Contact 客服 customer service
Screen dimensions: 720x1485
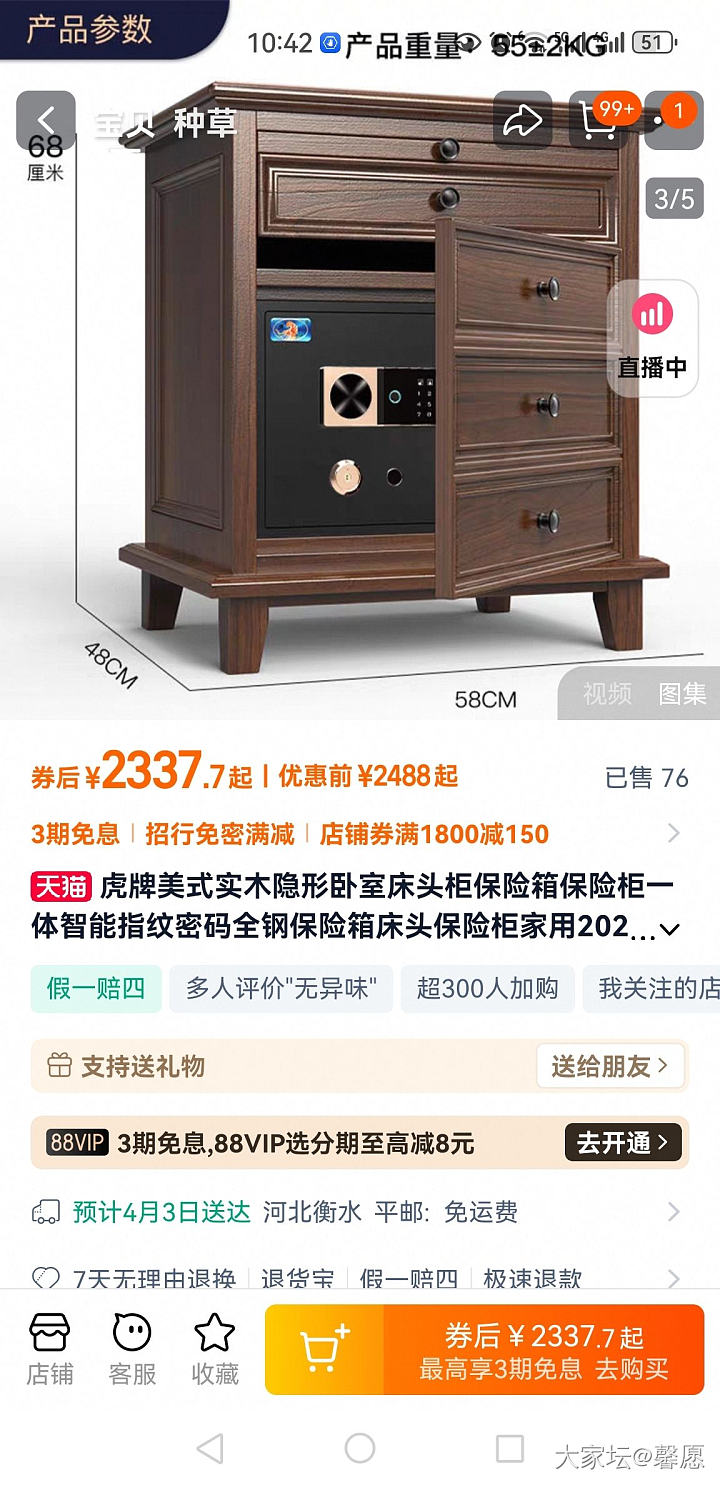132,1350
